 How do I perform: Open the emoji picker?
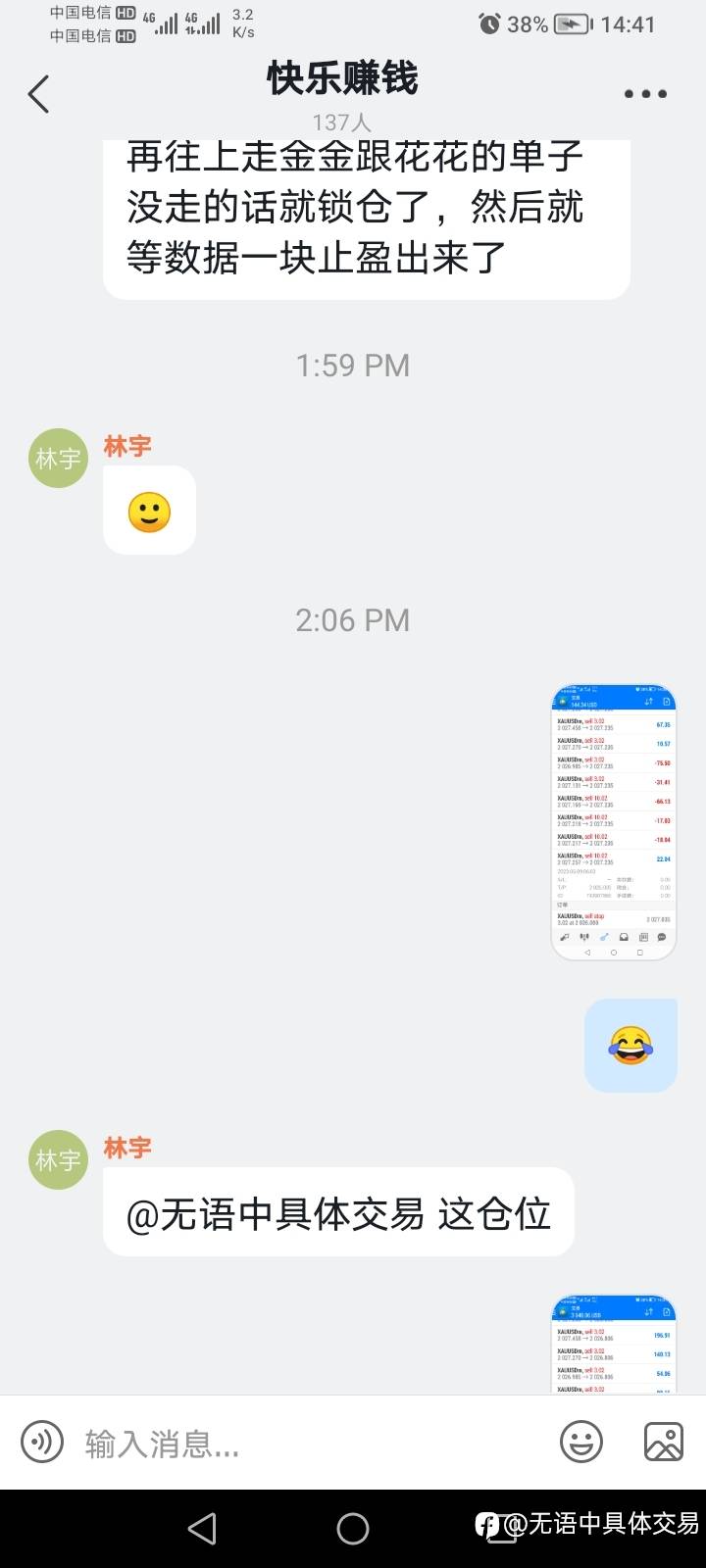point(581,1443)
